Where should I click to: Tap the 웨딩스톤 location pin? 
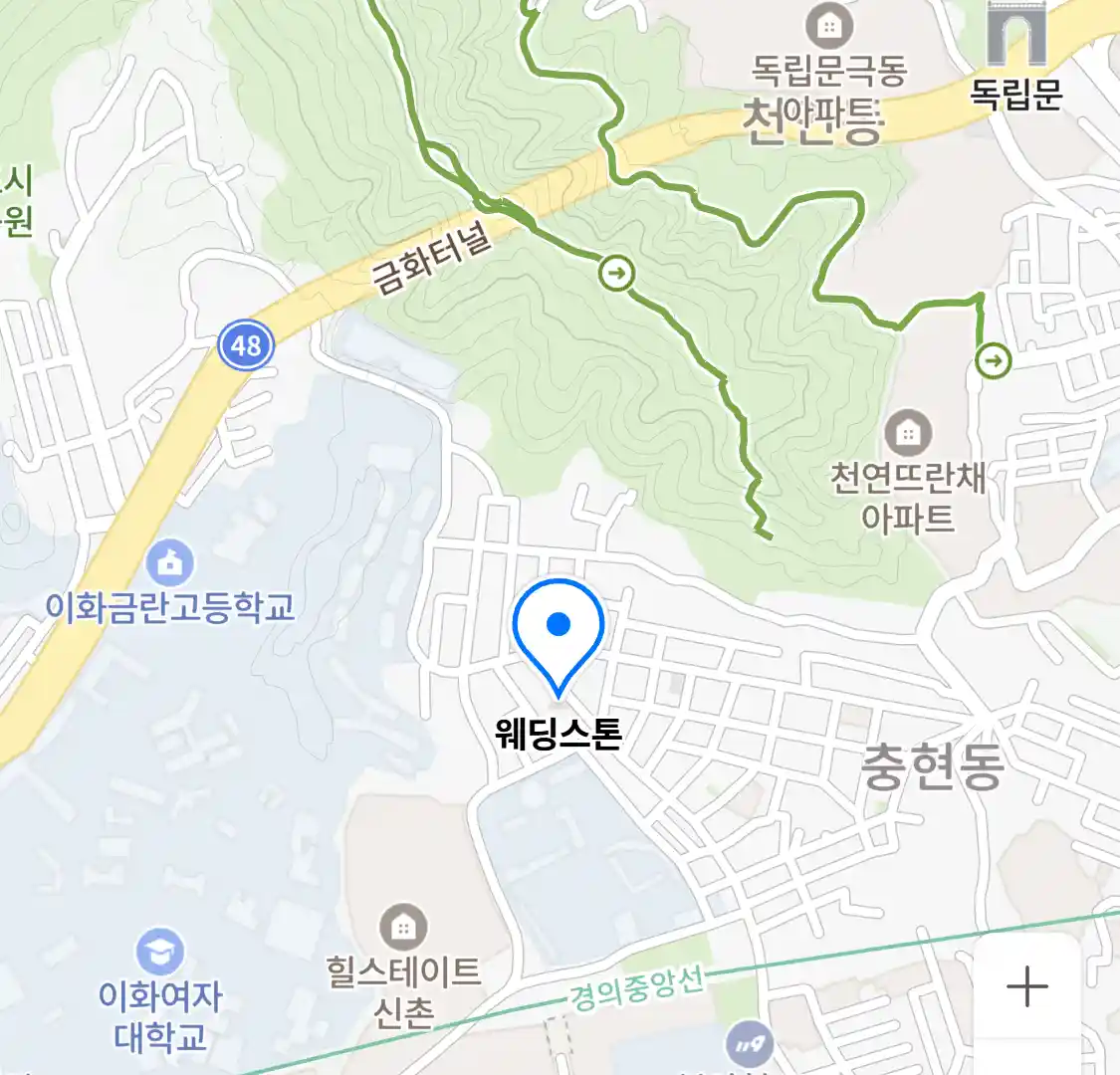(559, 631)
